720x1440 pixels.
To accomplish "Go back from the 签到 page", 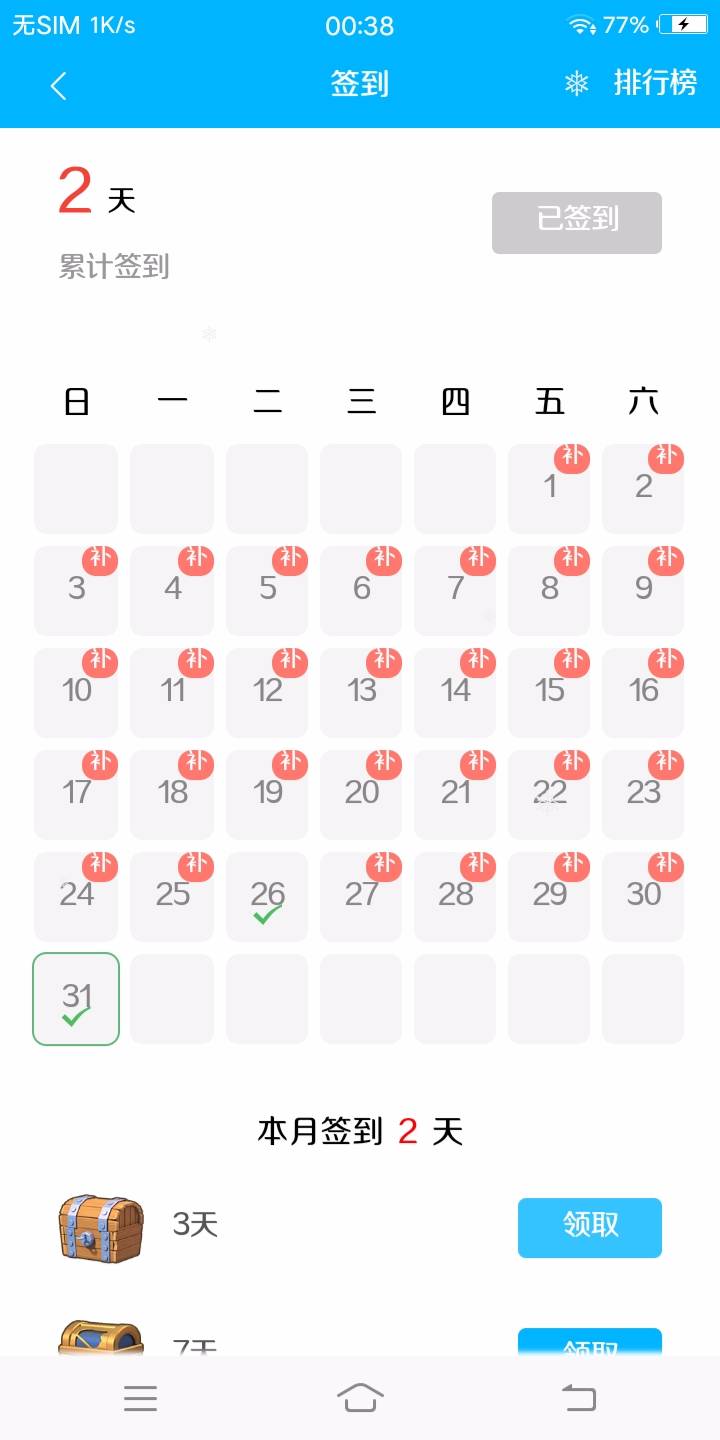I will click(58, 85).
